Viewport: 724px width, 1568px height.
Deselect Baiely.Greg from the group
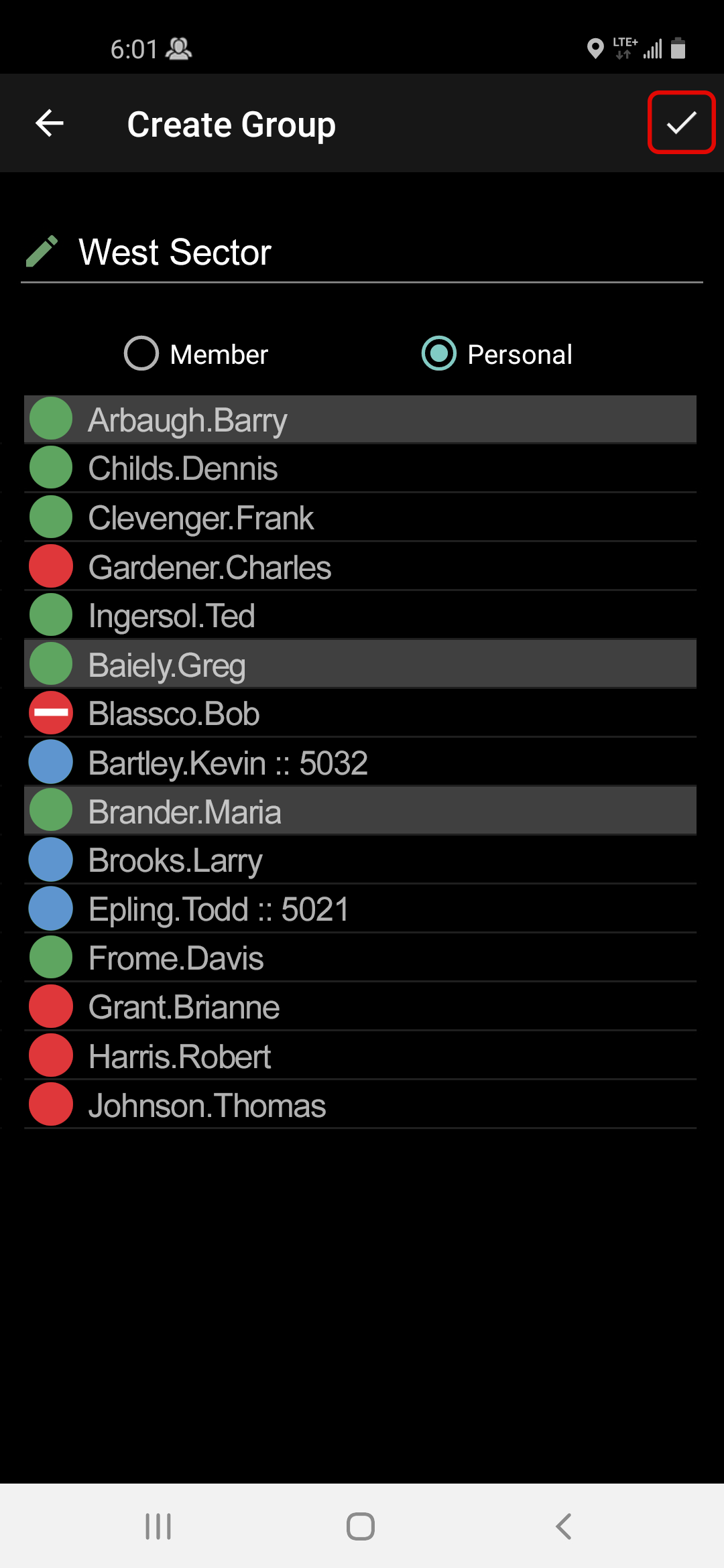[360, 665]
